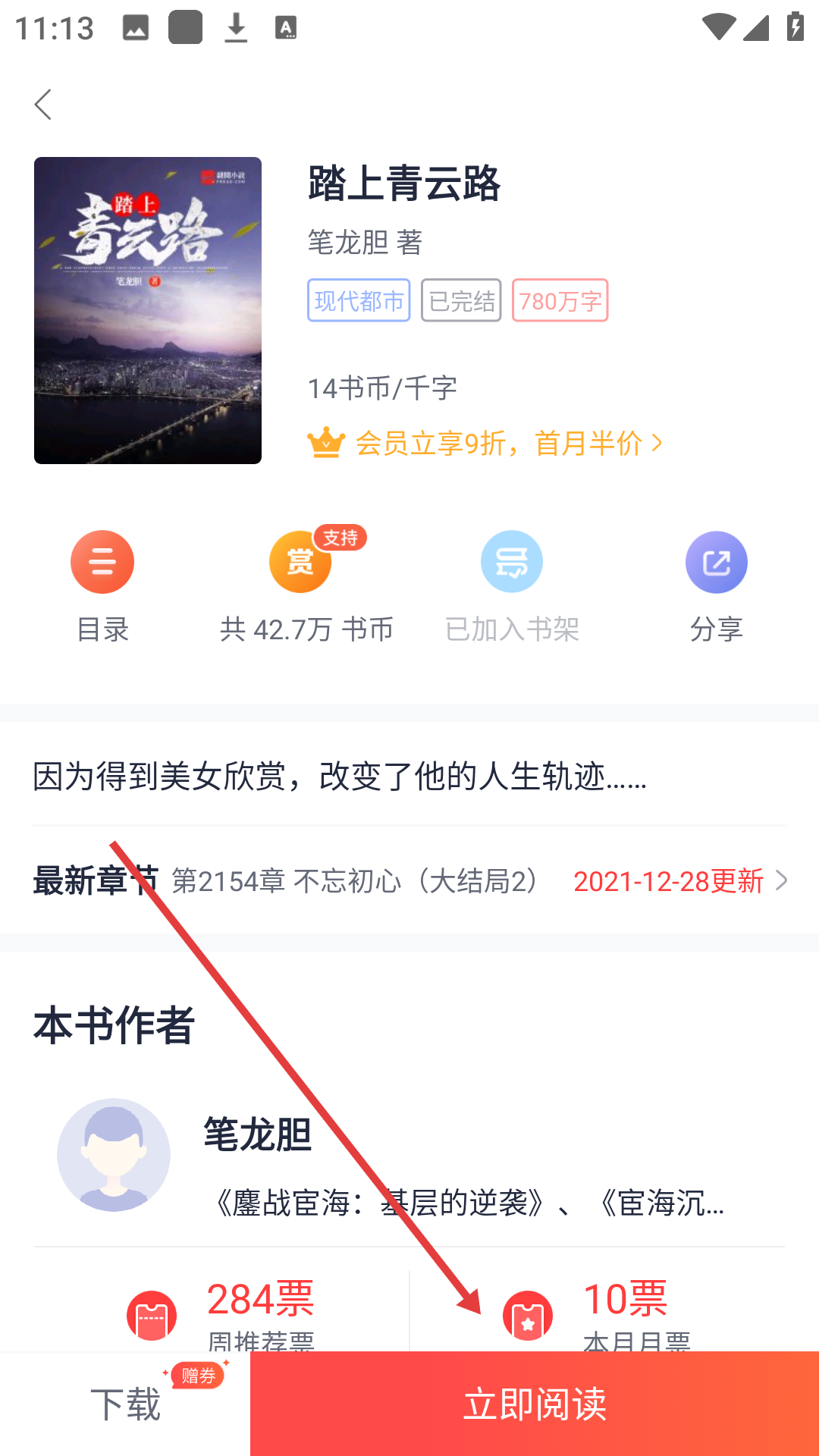
Task: Open the 会员立享9折 membership offer
Action: pyautogui.click(x=485, y=443)
